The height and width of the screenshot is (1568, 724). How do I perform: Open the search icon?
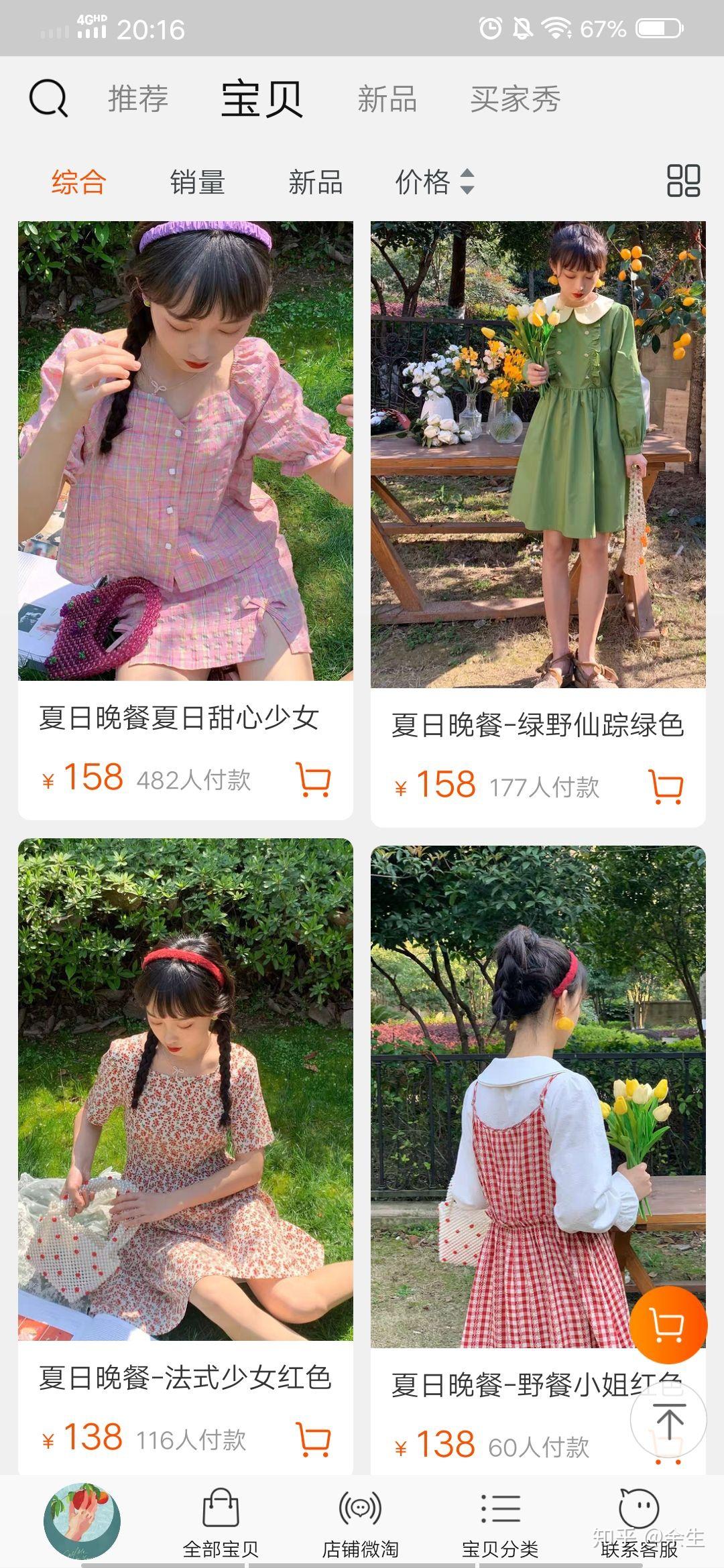48,99
